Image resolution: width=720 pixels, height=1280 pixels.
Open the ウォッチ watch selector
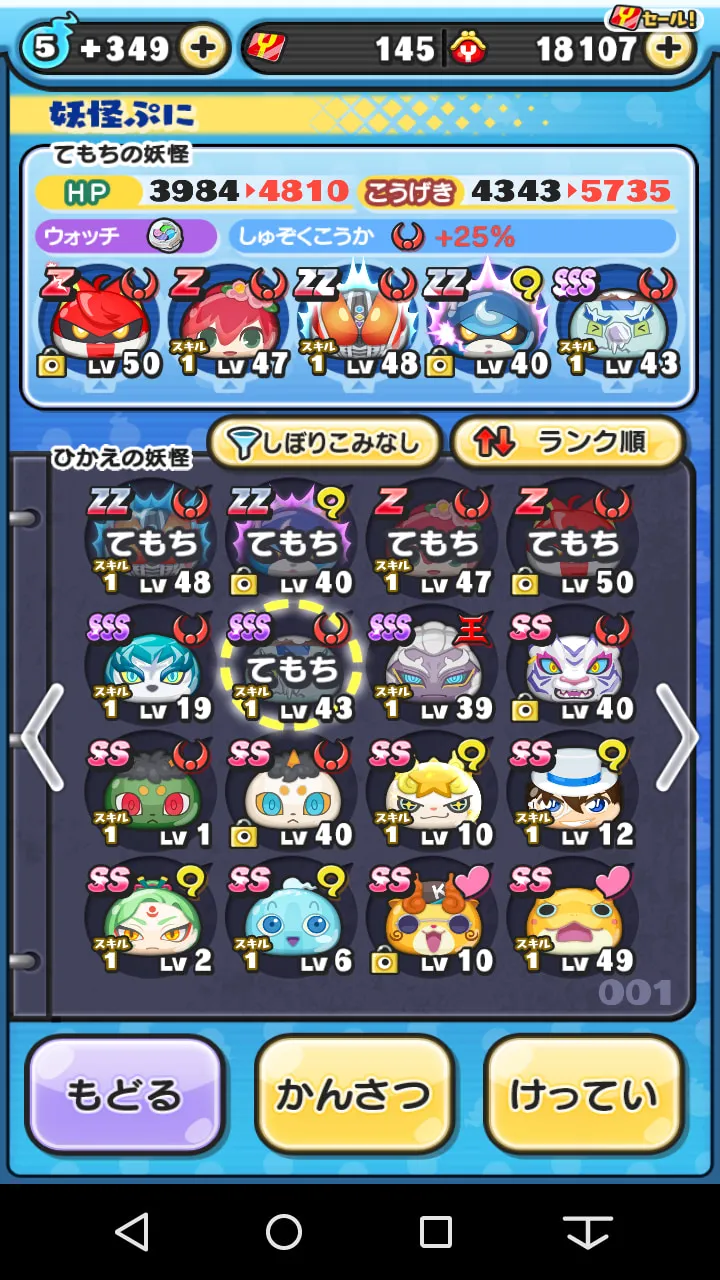pos(126,237)
